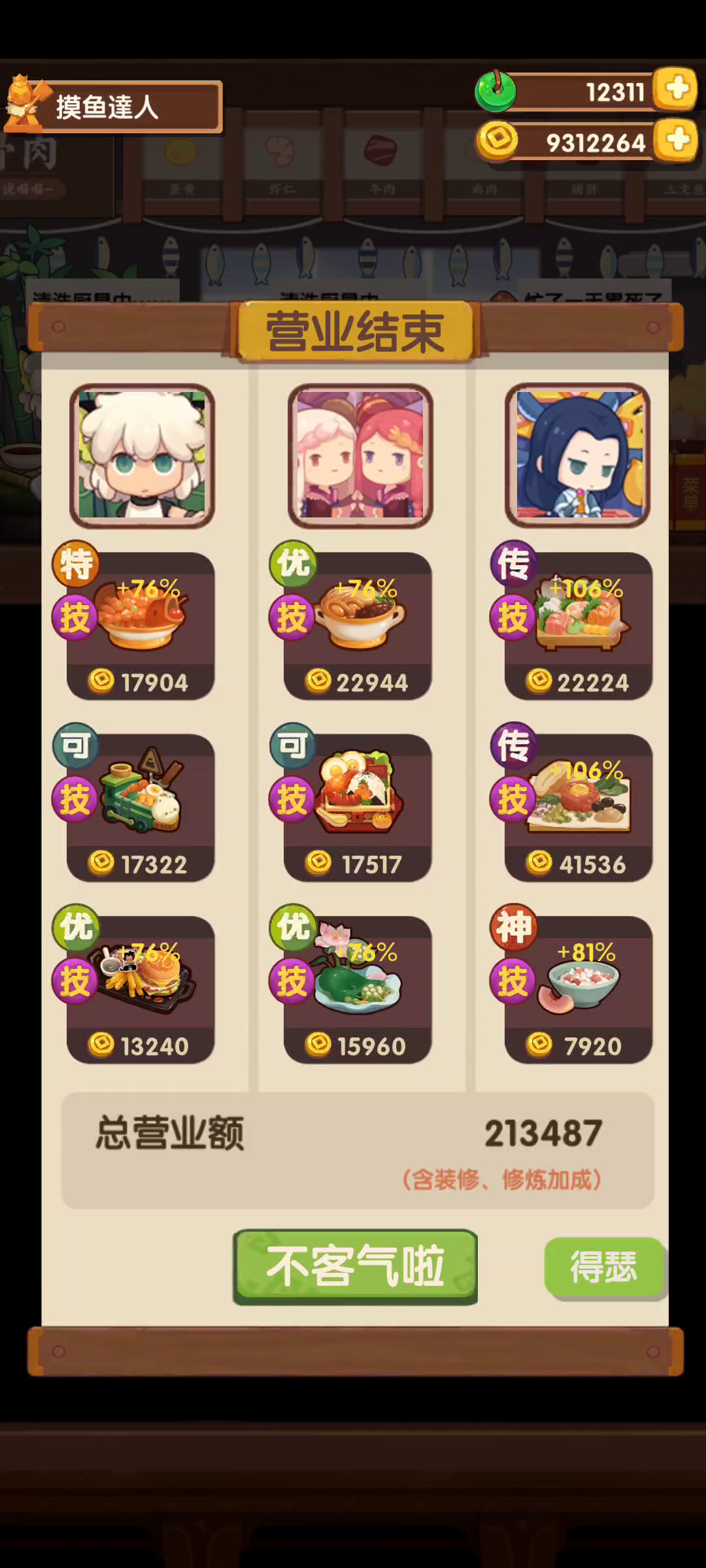Tap the green 不客气啦 button
Image resolution: width=706 pixels, height=1568 pixels.
355,1266
